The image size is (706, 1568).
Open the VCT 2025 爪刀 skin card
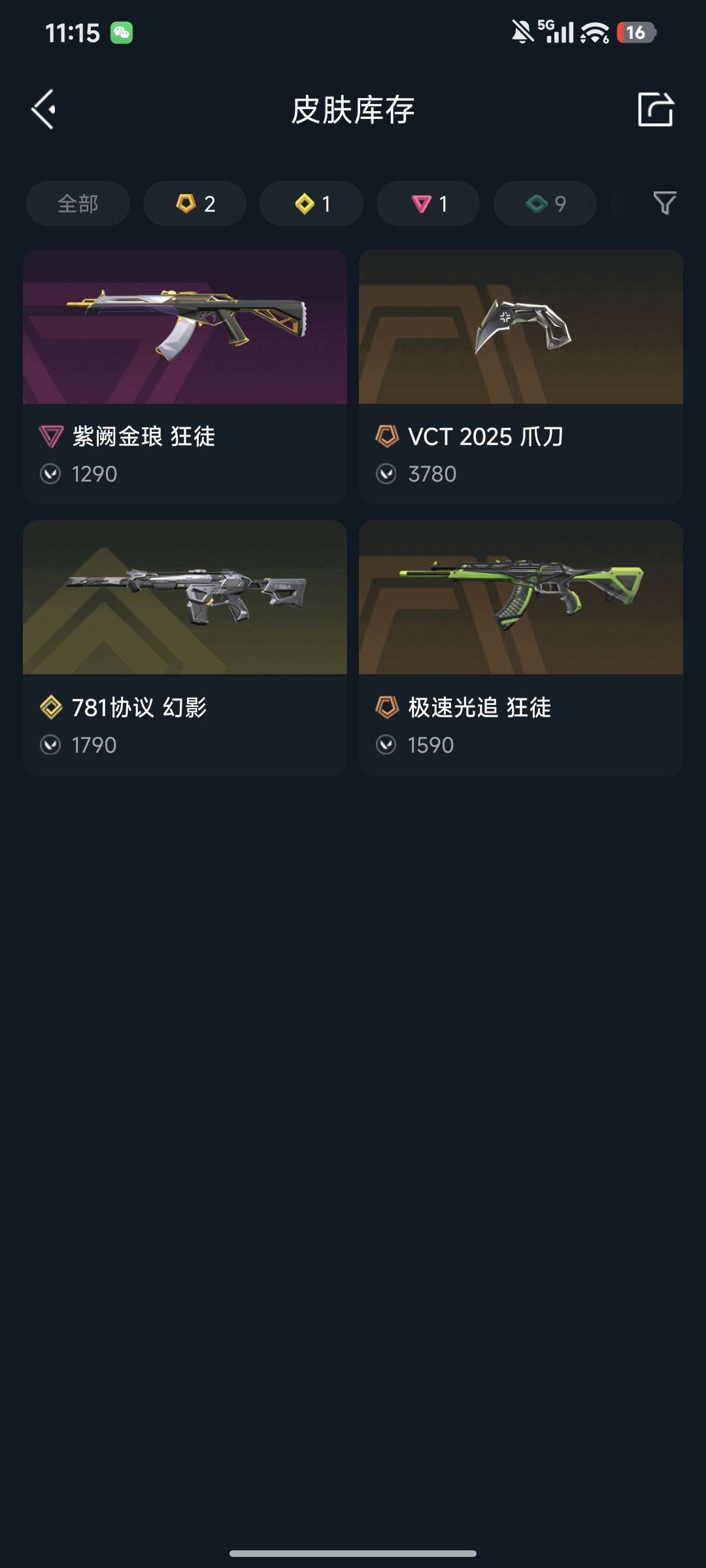point(521,376)
